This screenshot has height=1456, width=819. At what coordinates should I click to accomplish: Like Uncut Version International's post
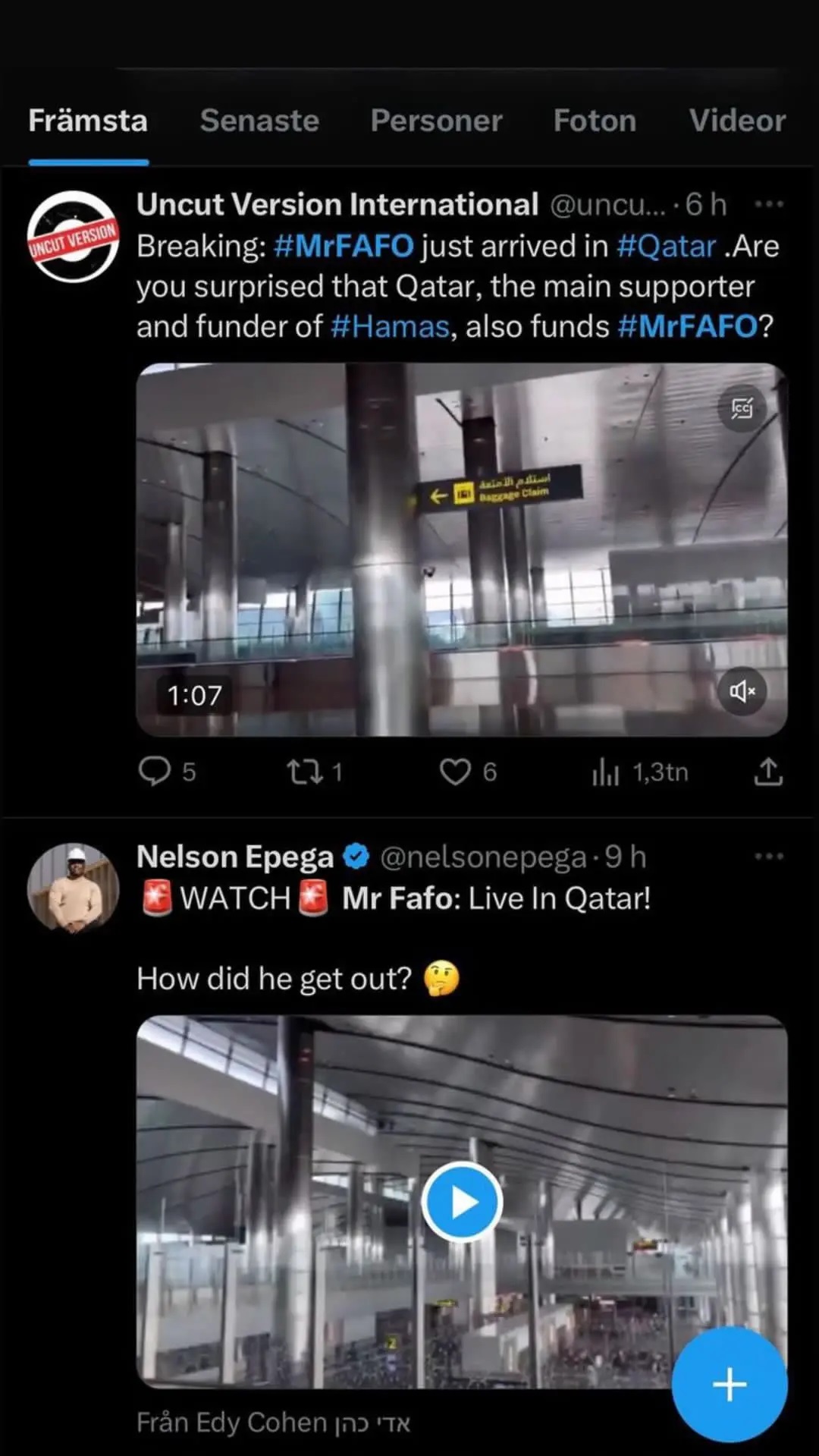coord(455,772)
